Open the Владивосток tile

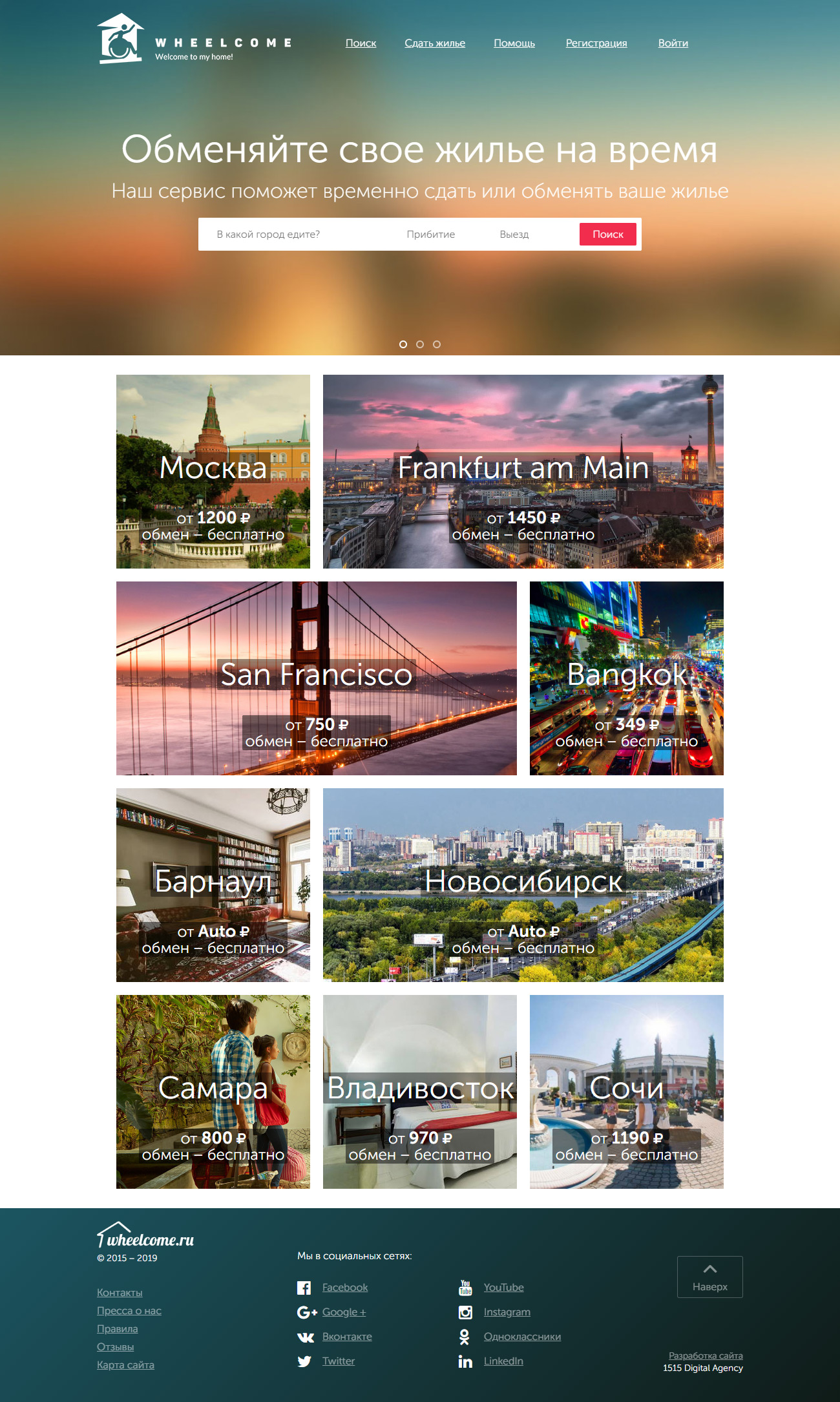420,1092
